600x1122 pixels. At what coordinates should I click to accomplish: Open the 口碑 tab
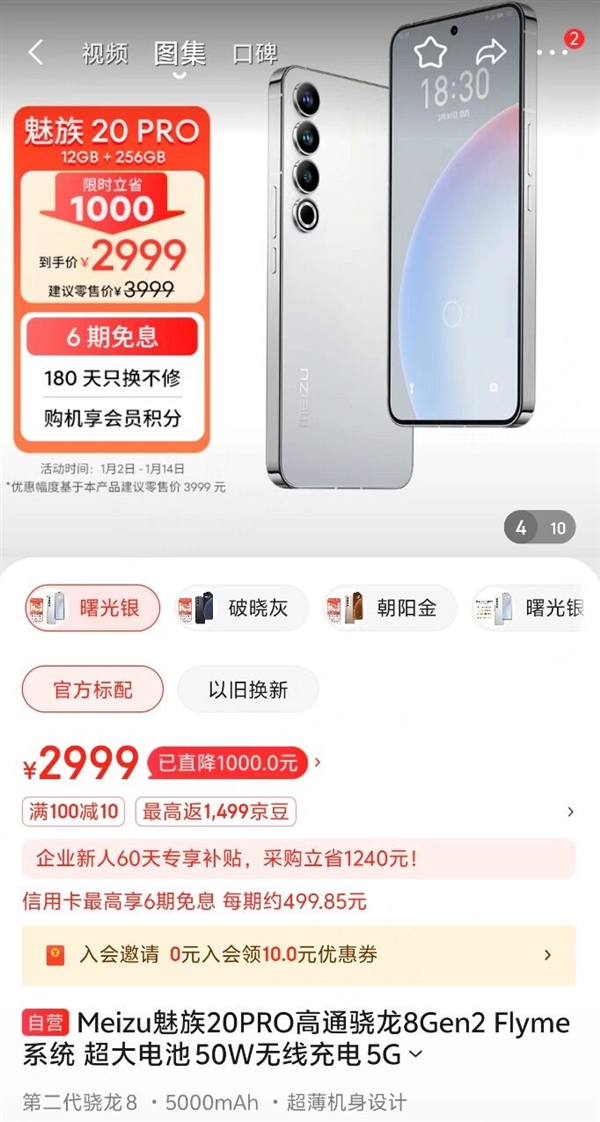[255, 54]
